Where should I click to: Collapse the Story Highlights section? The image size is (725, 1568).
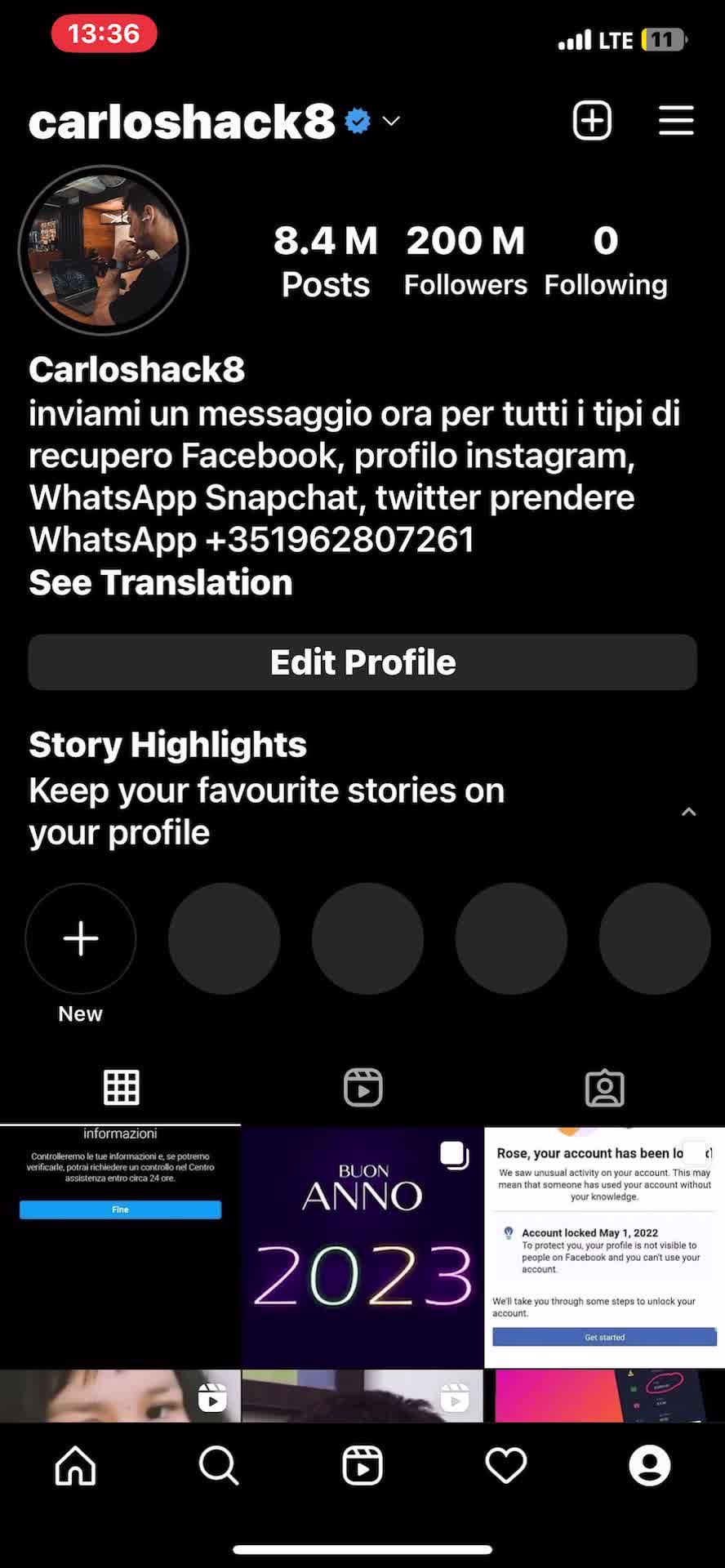click(x=688, y=812)
